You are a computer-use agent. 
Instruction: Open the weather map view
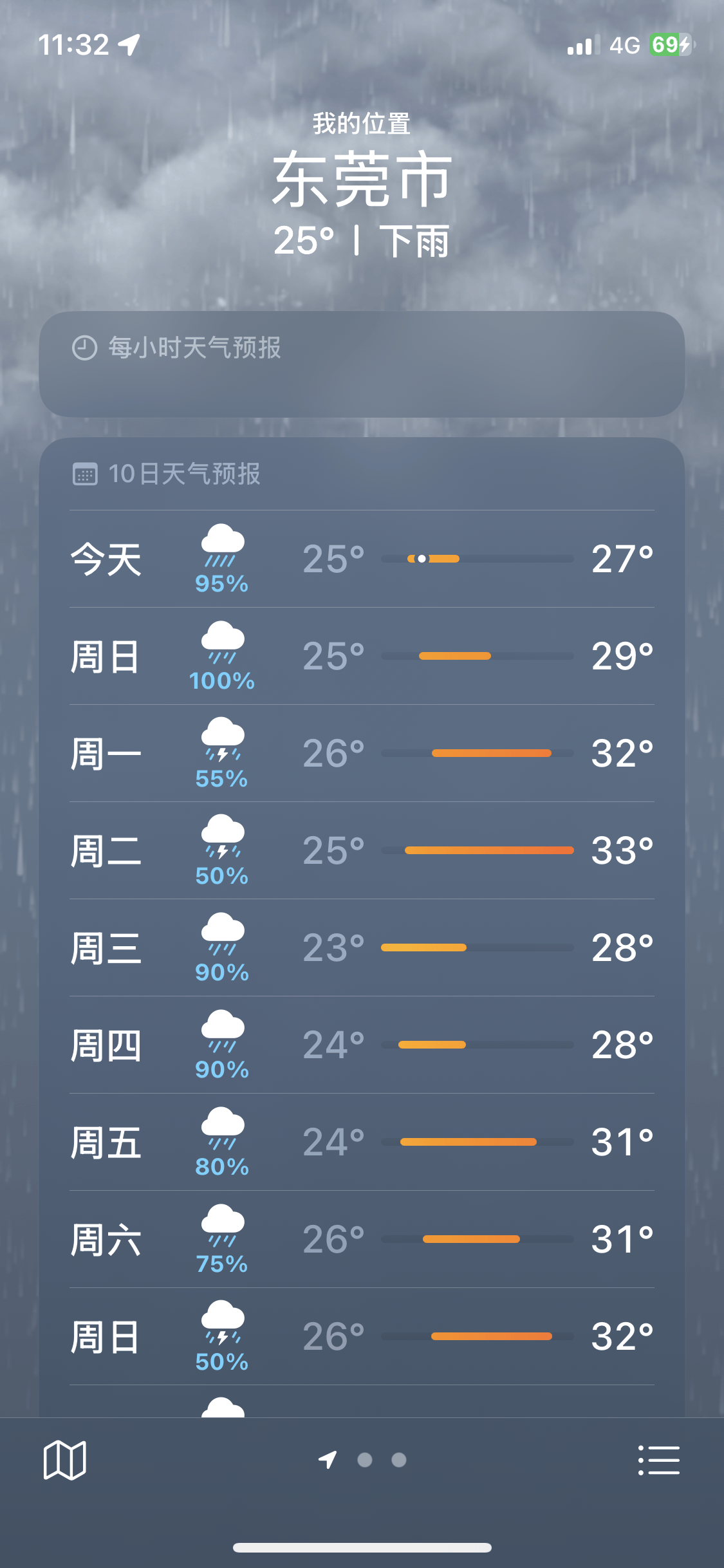click(x=64, y=1460)
